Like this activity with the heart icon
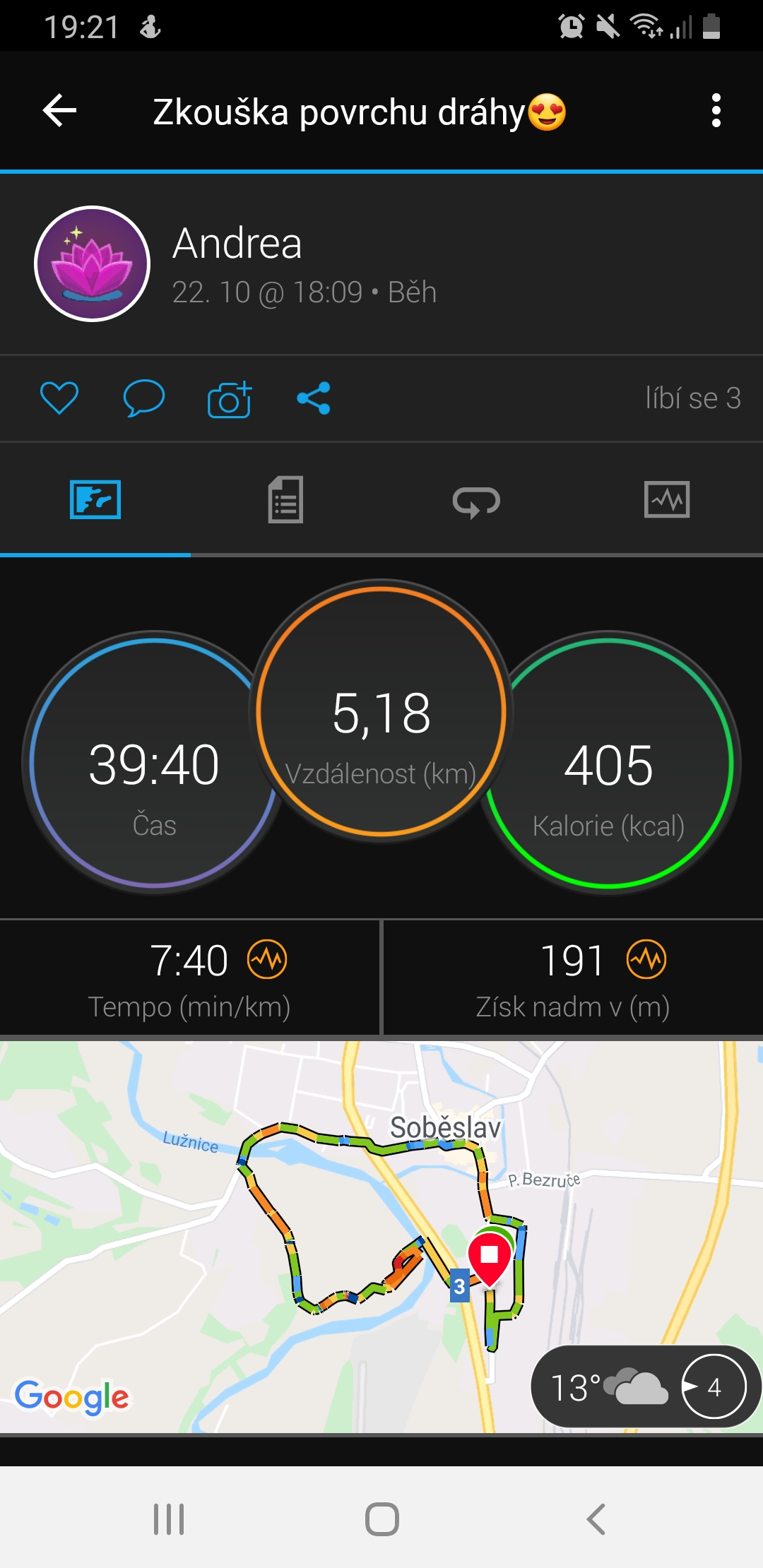The image size is (763, 1568). 59,398
